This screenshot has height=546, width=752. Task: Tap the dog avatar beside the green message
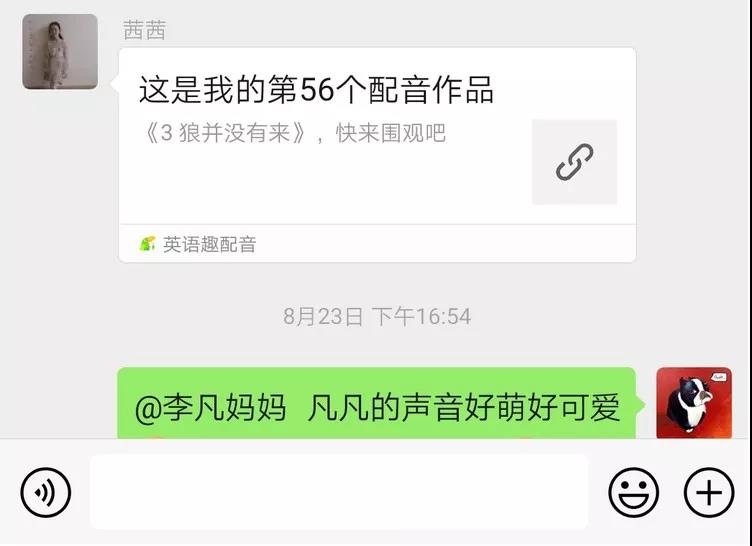coord(694,404)
